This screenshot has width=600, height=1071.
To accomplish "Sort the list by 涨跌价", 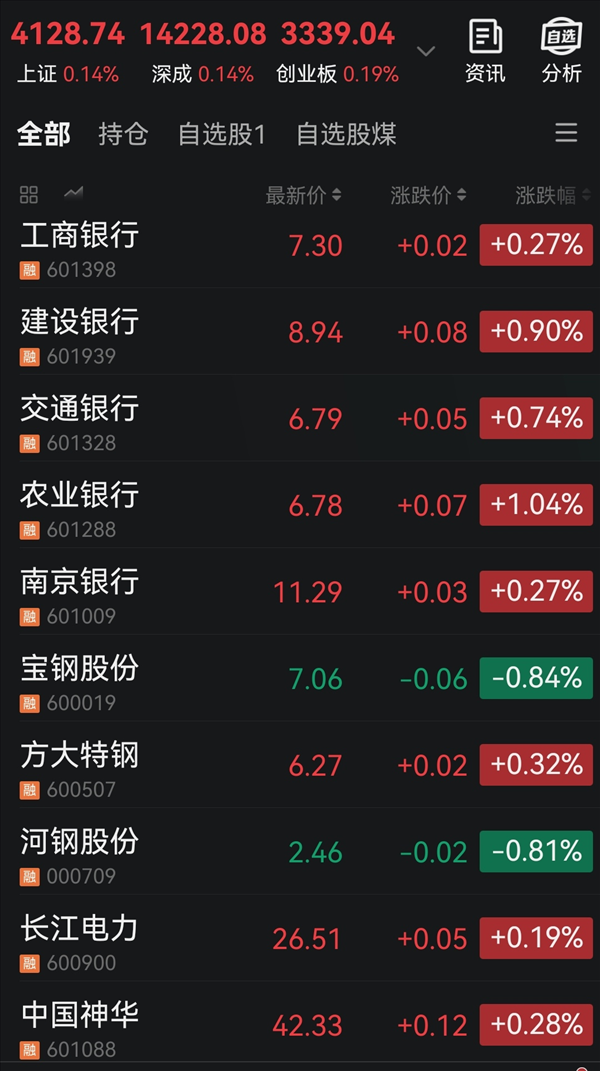I will click(428, 195).
